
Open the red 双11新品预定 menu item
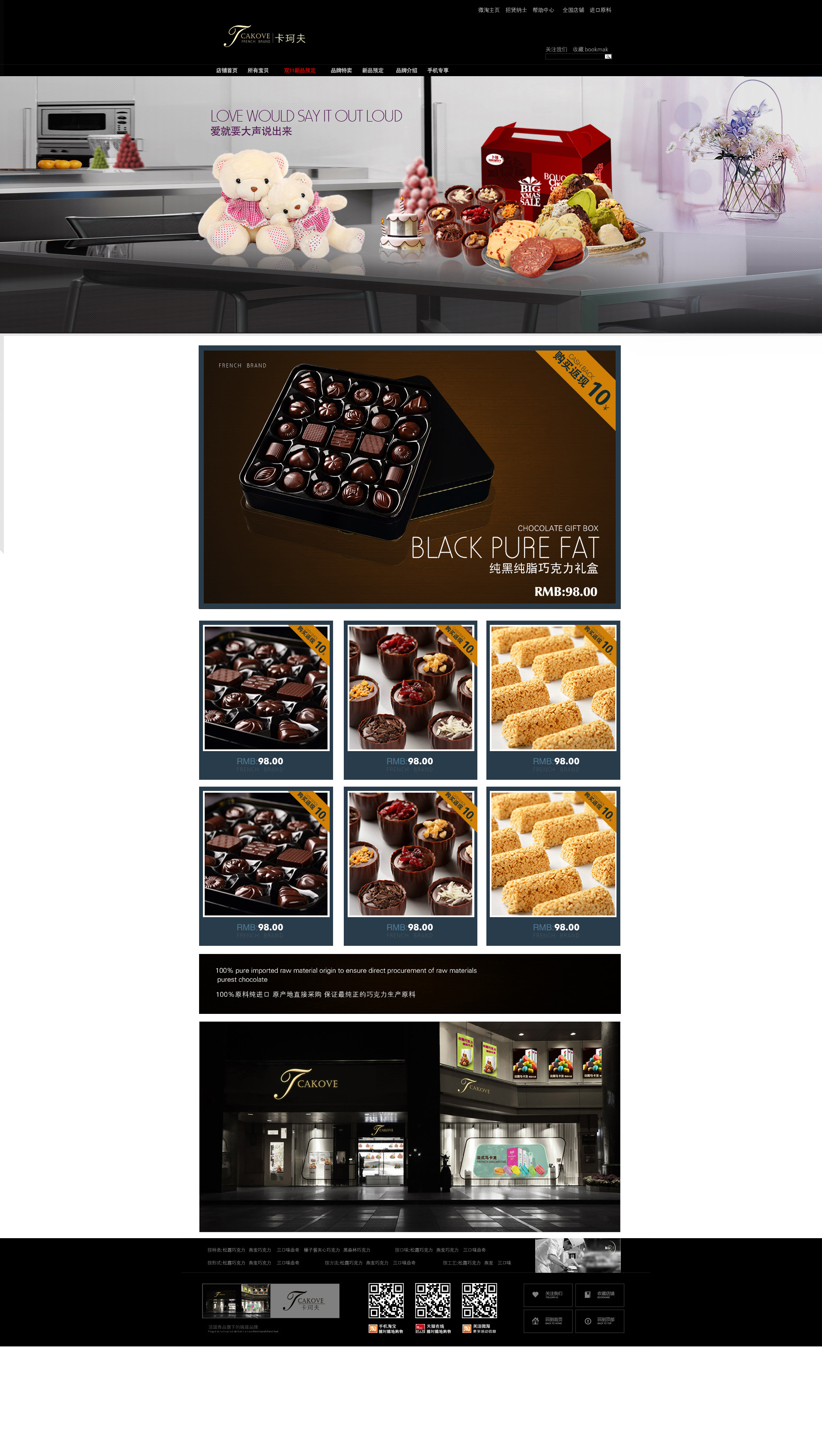(300, 71)
